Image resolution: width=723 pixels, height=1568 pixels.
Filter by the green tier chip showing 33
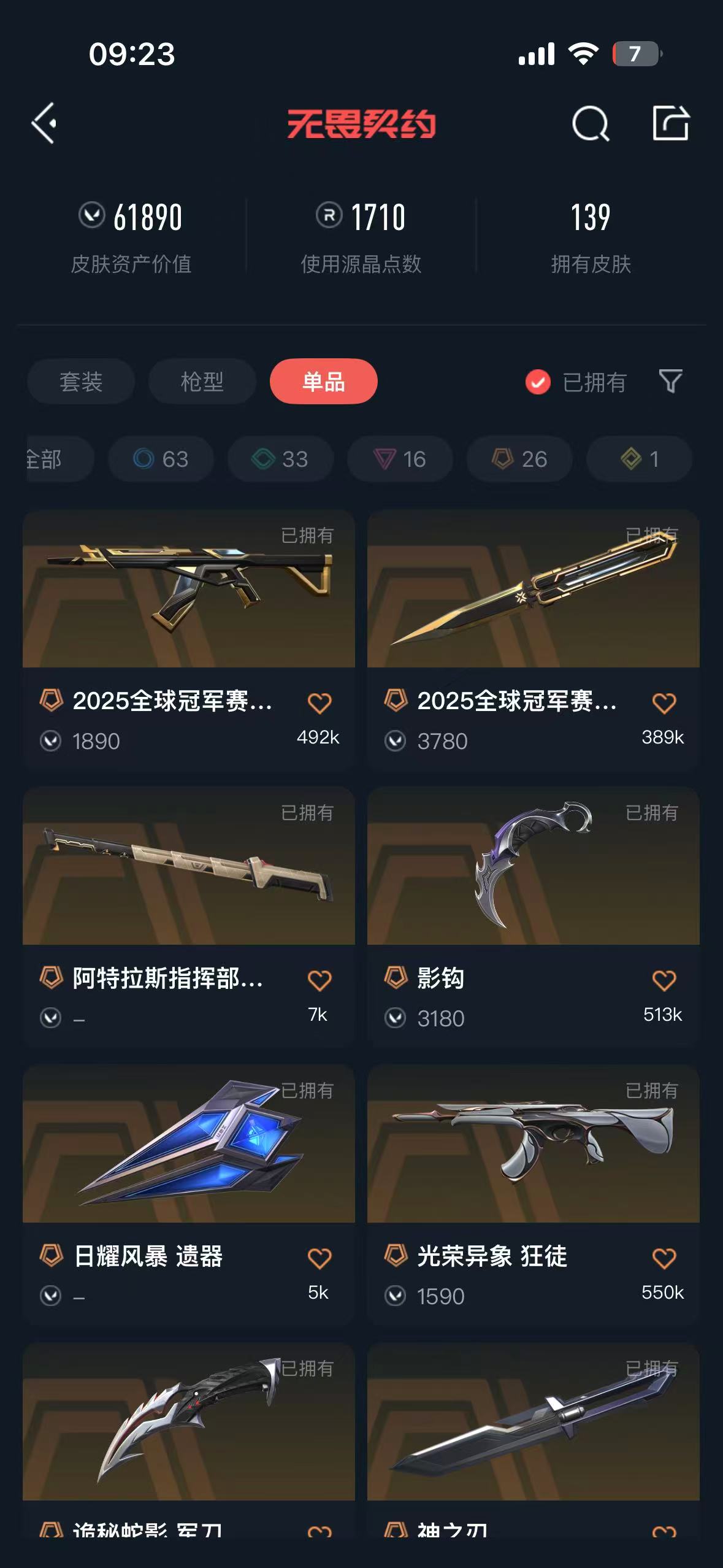pyautogui.click(x=280, y=459)
